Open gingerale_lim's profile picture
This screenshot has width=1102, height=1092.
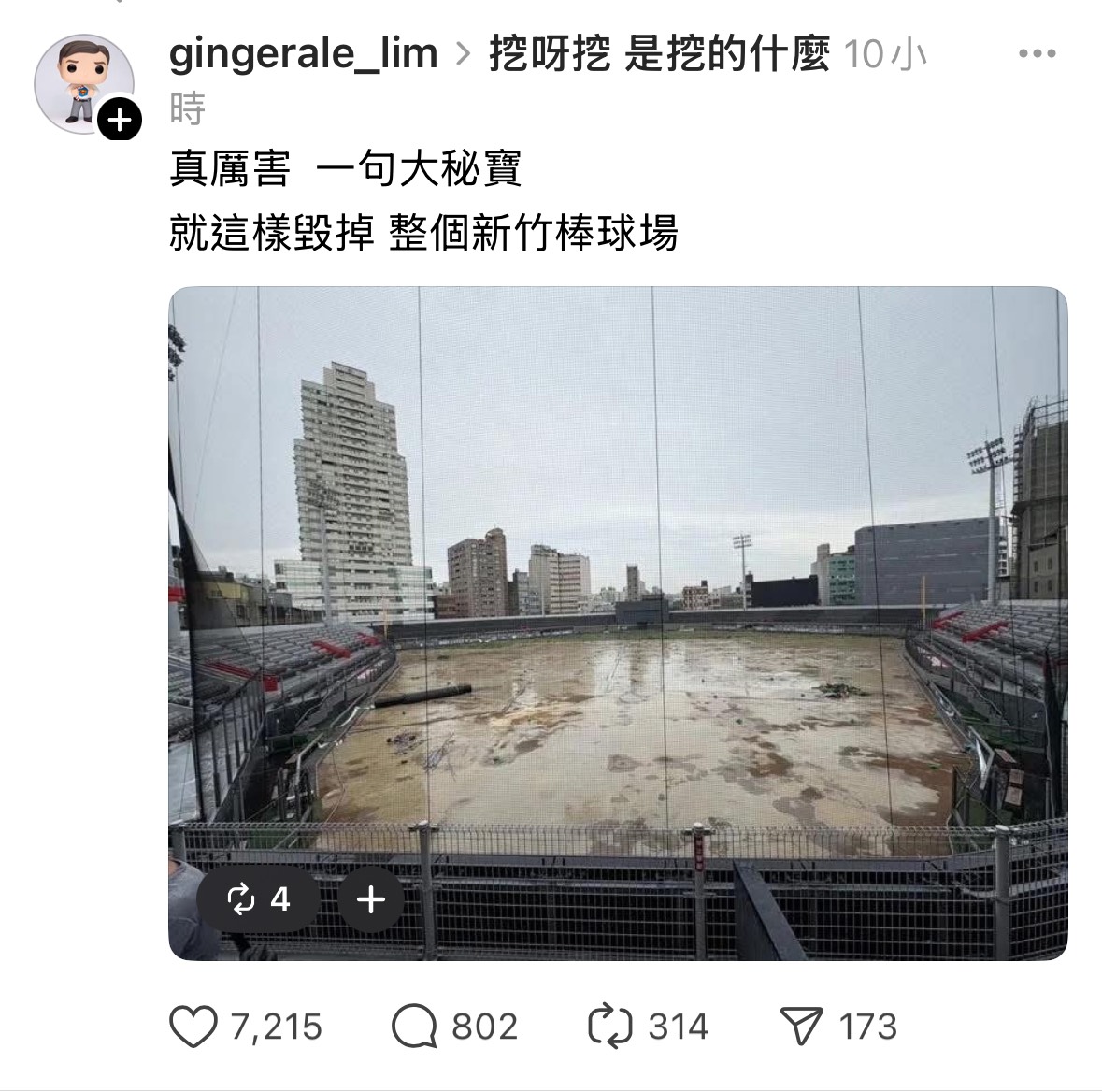coord(82,83)
